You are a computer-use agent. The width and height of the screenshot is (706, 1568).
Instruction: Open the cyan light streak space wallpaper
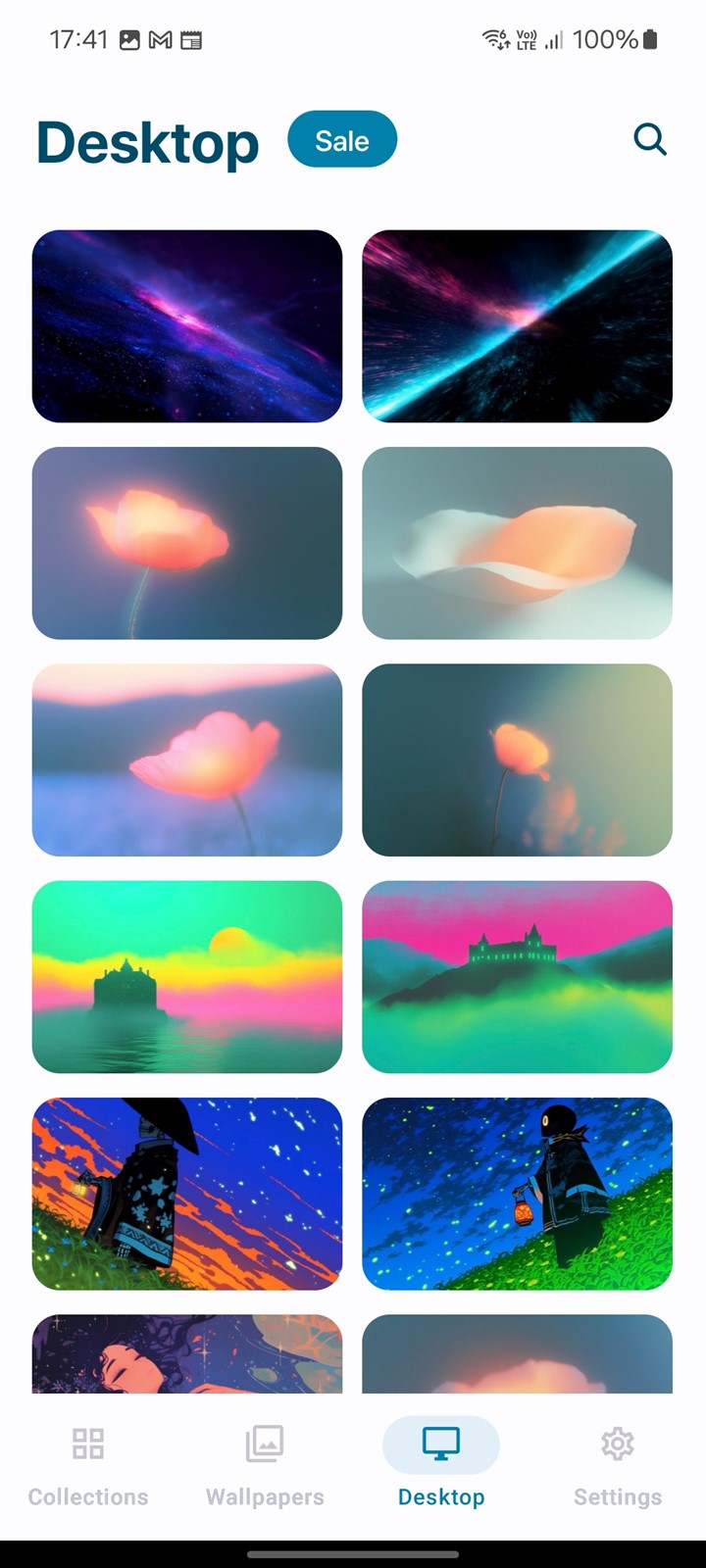[x=517, y=326]
